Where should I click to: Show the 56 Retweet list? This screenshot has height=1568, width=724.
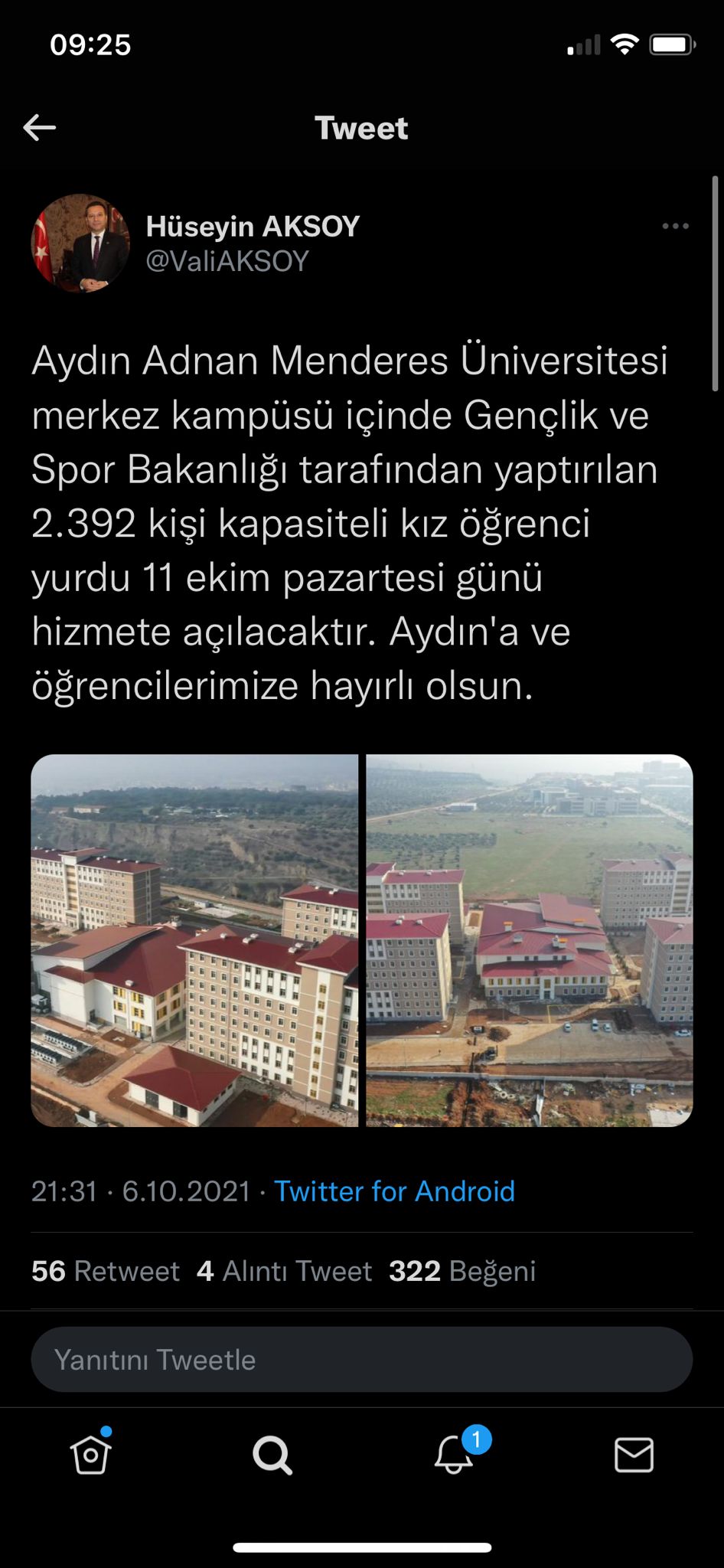106,1271
